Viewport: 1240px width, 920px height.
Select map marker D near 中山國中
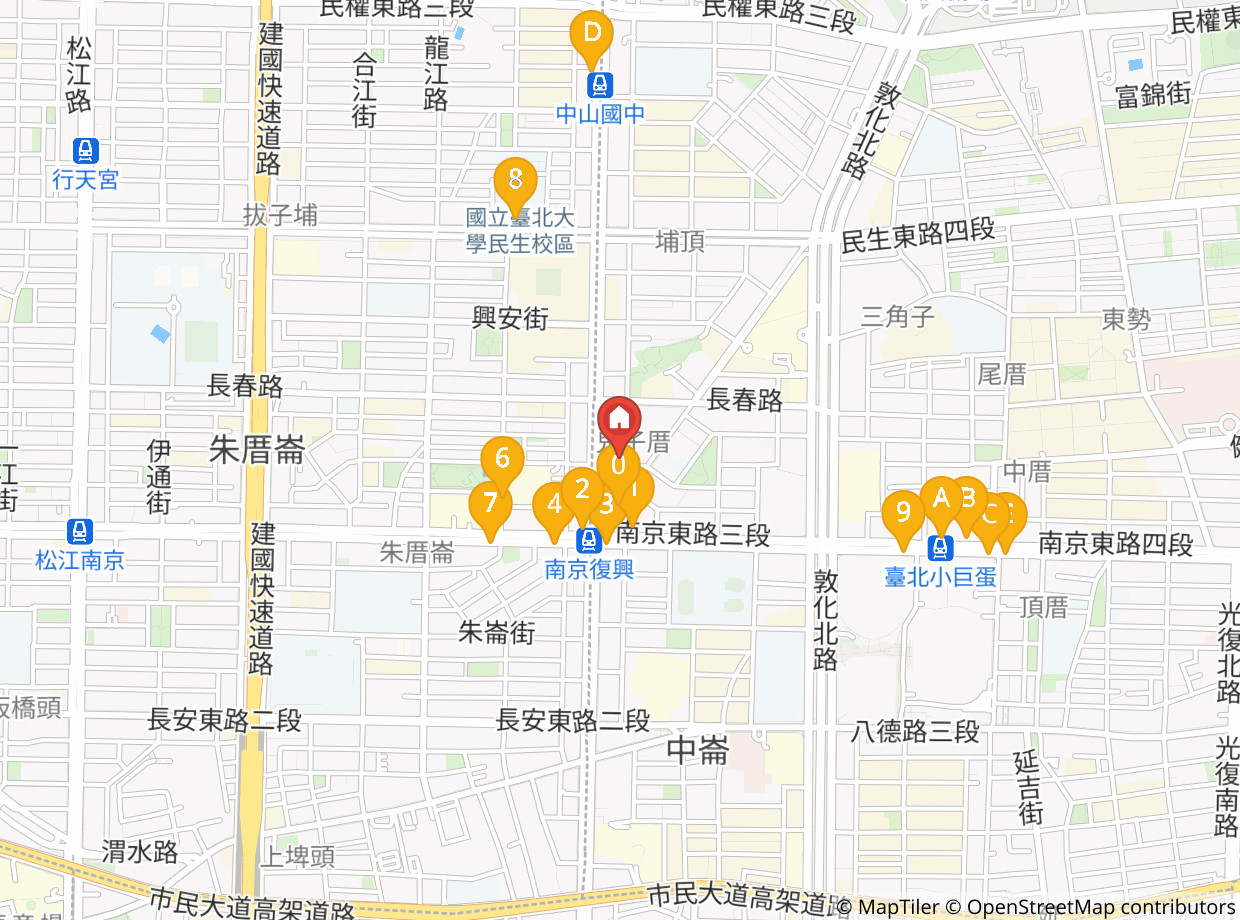(x=591, y=34)
